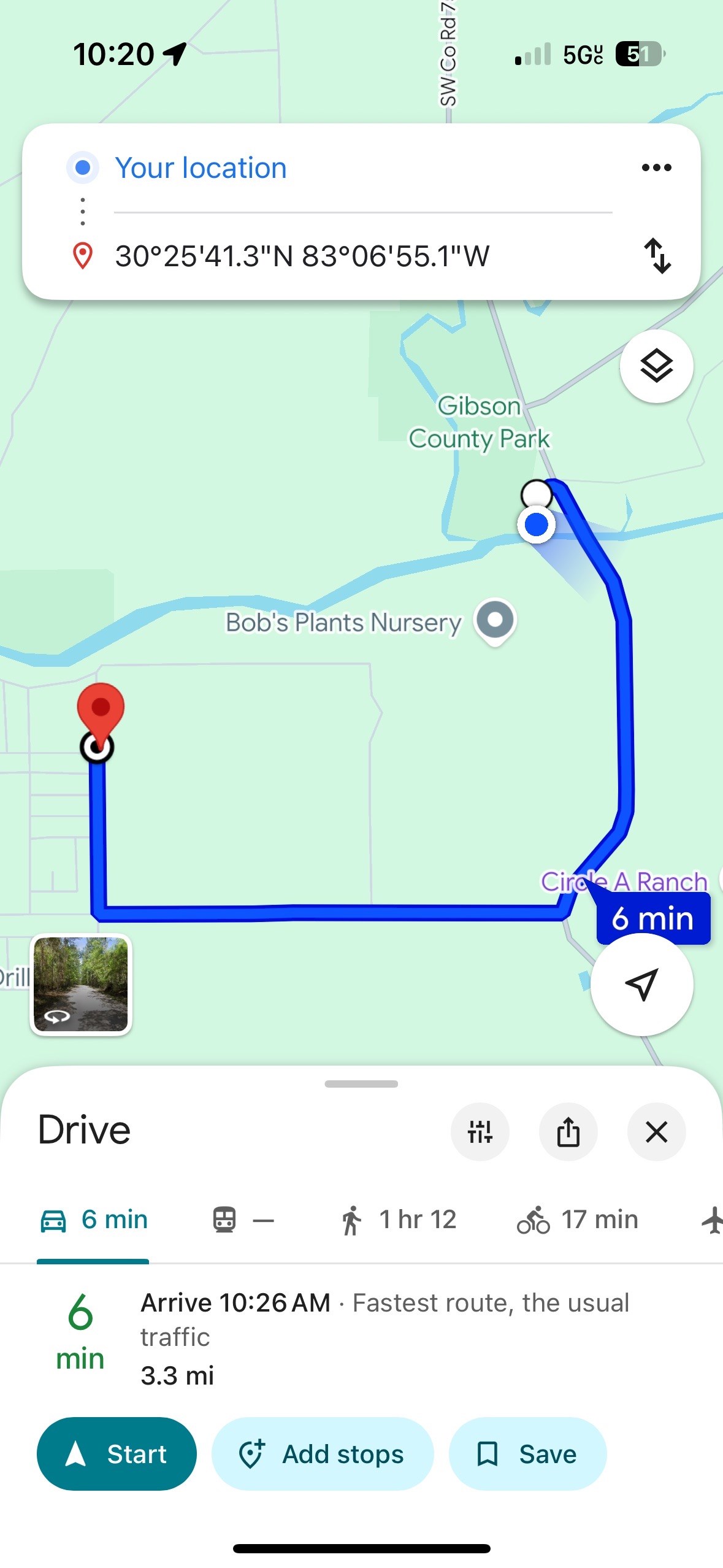The image size is (723, 1568).
Task: Start navigation
Action: click(117, 1453)
